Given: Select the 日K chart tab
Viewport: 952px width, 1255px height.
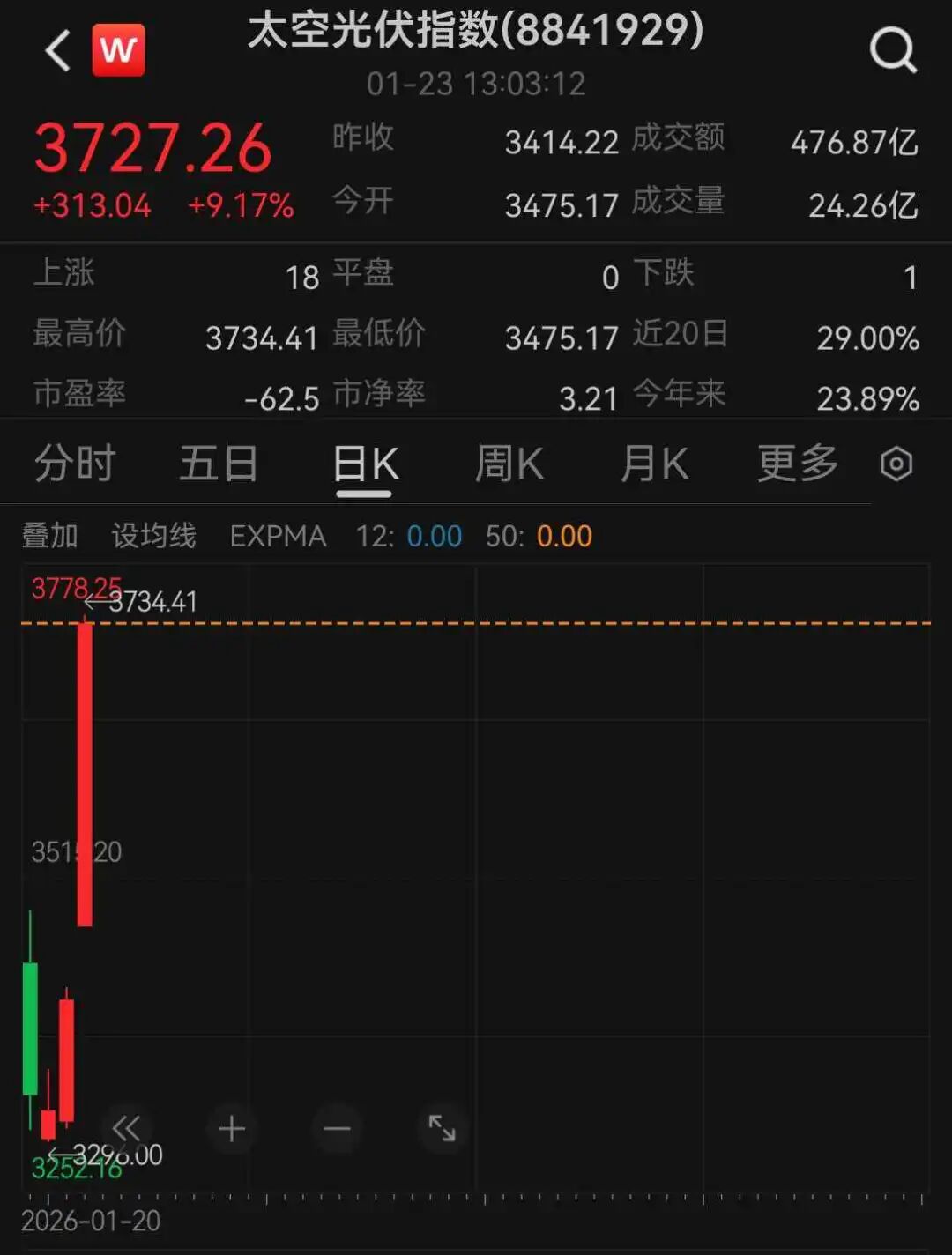Looking at the screenshot, I should (365, 464).
